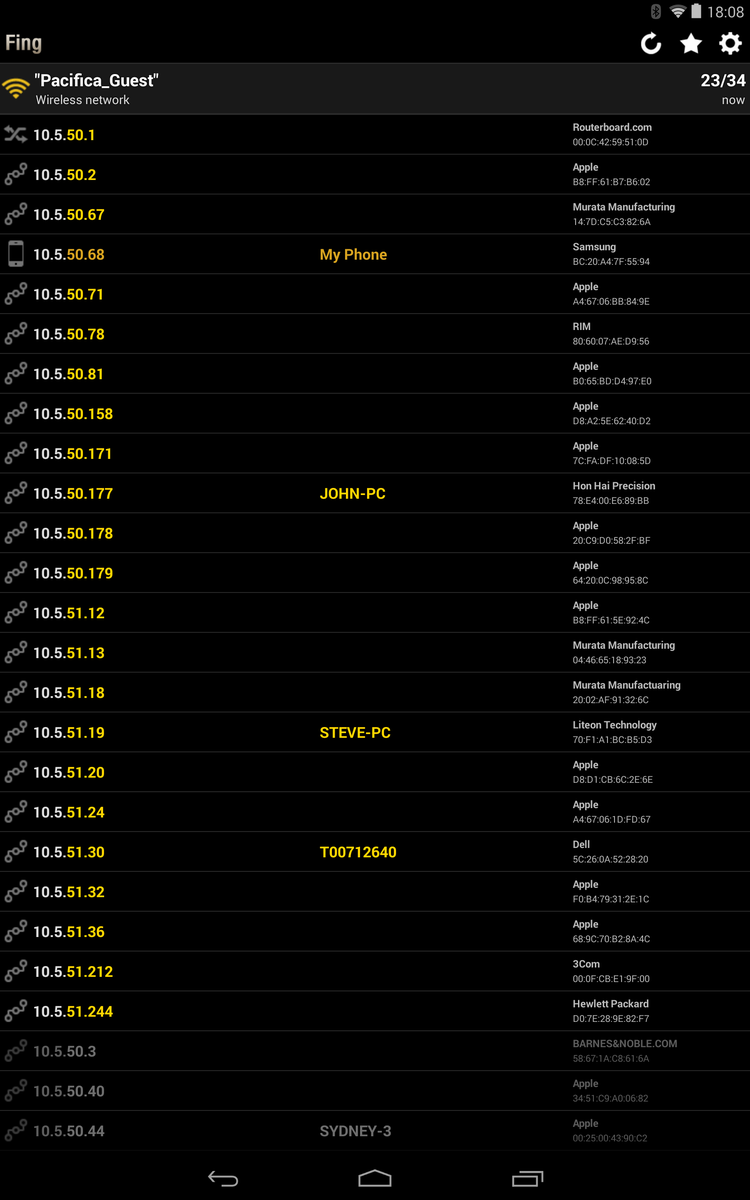Select the My Phone device row
Image resolution: width=750 pixels, height=1200 pixels.
click(x=375, y=254)
